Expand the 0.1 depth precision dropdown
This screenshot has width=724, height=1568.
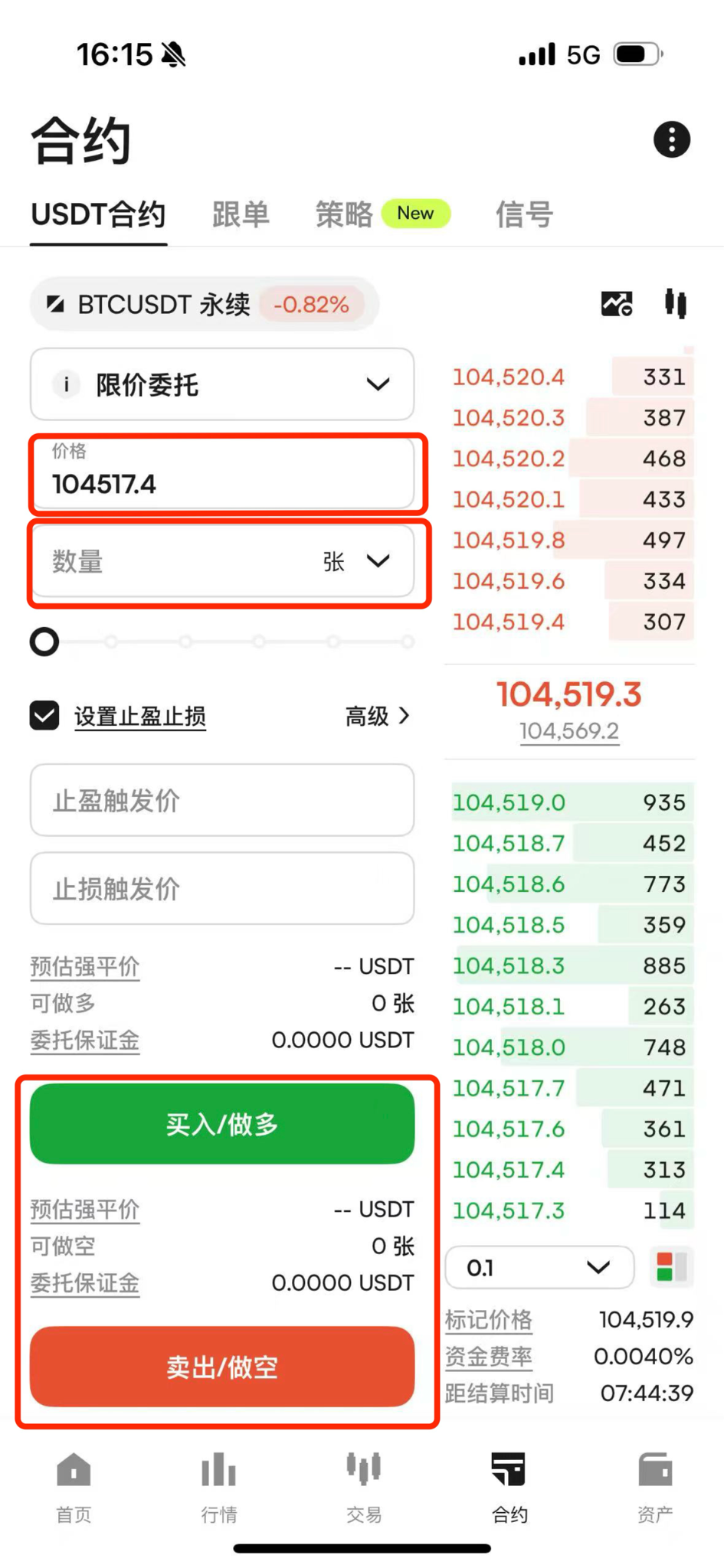click(539, 1268)
